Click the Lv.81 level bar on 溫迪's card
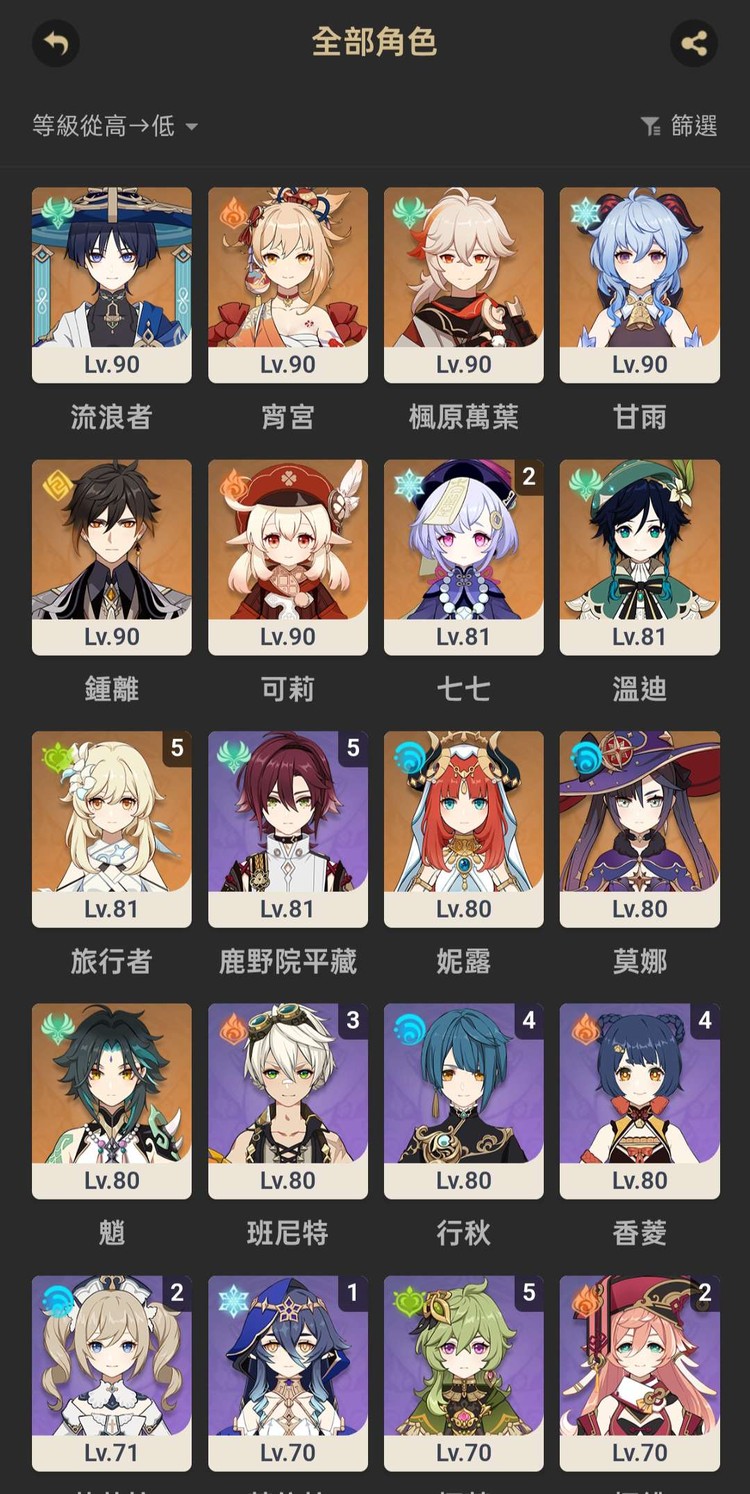750x1494 pixels. tap(639, 636)
